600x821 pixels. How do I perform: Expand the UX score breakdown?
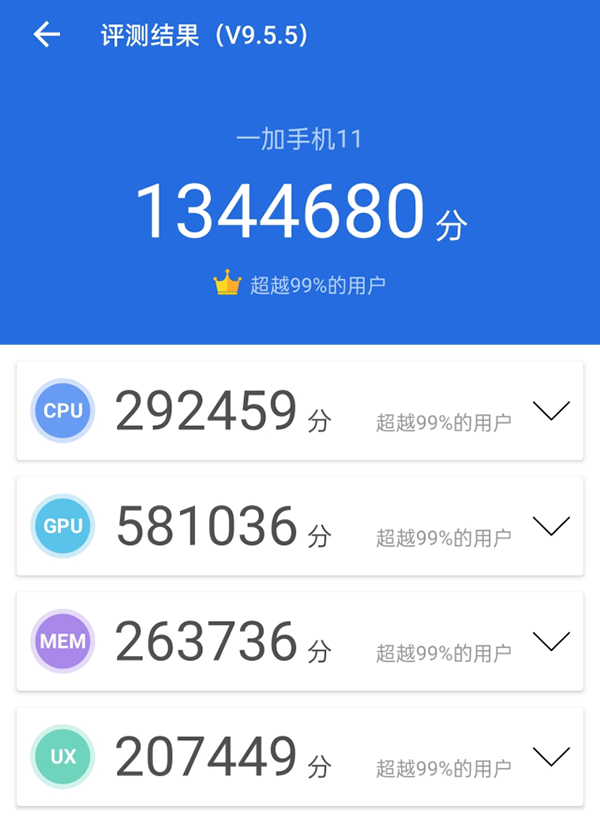point(551,756)
